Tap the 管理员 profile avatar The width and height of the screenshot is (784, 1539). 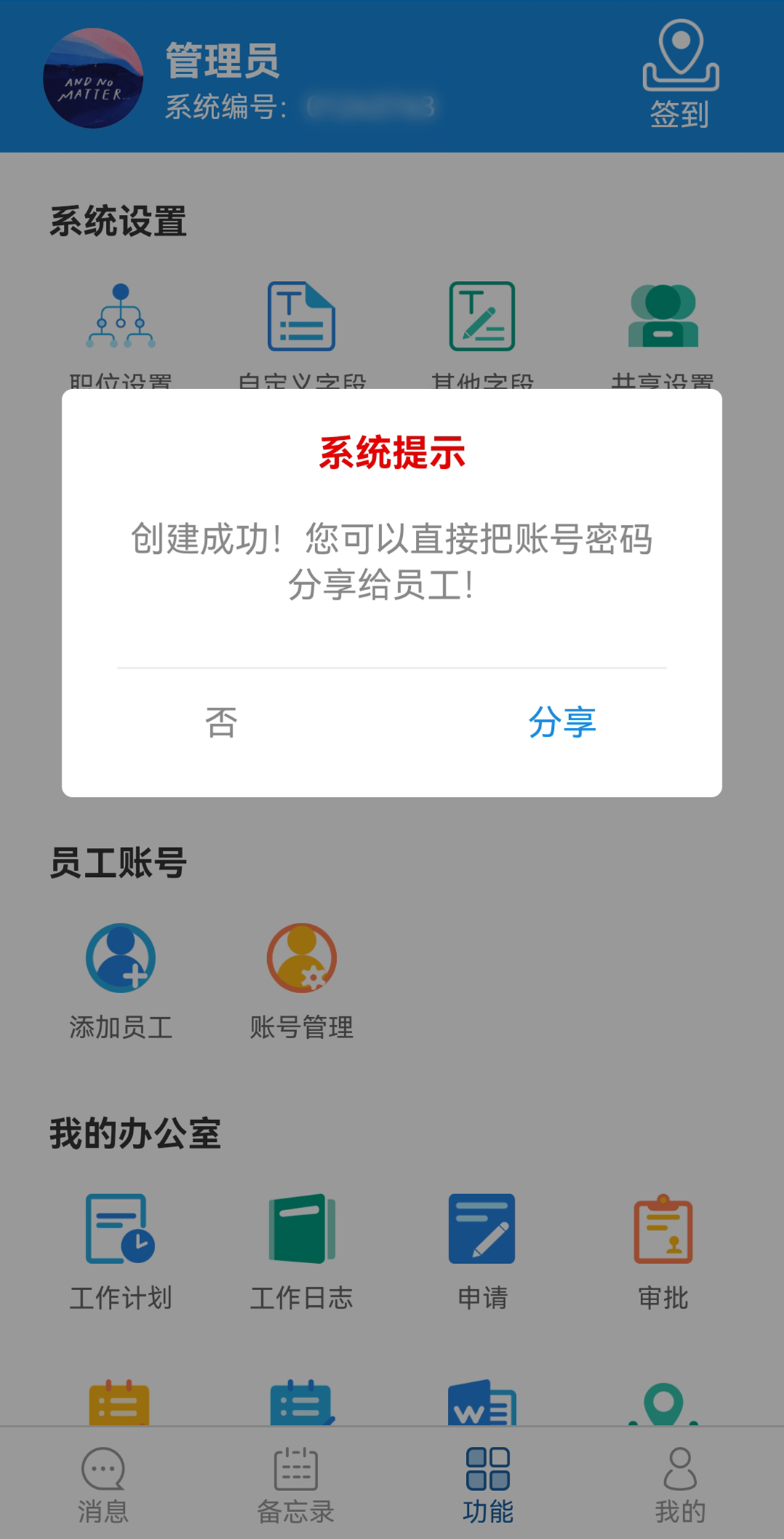coord(93,78)
